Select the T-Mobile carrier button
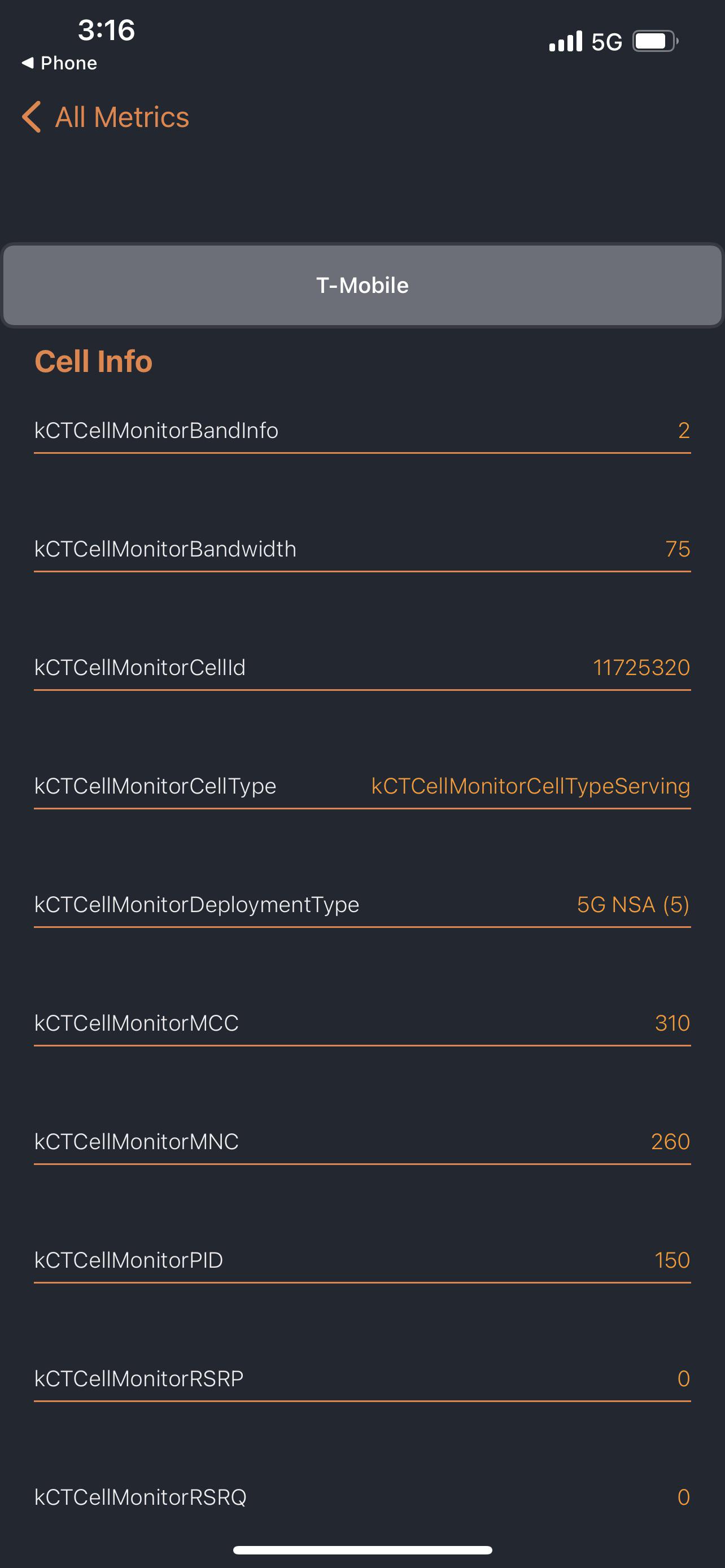This screenshot has height=1568, width=725. (x=362, y=285)
